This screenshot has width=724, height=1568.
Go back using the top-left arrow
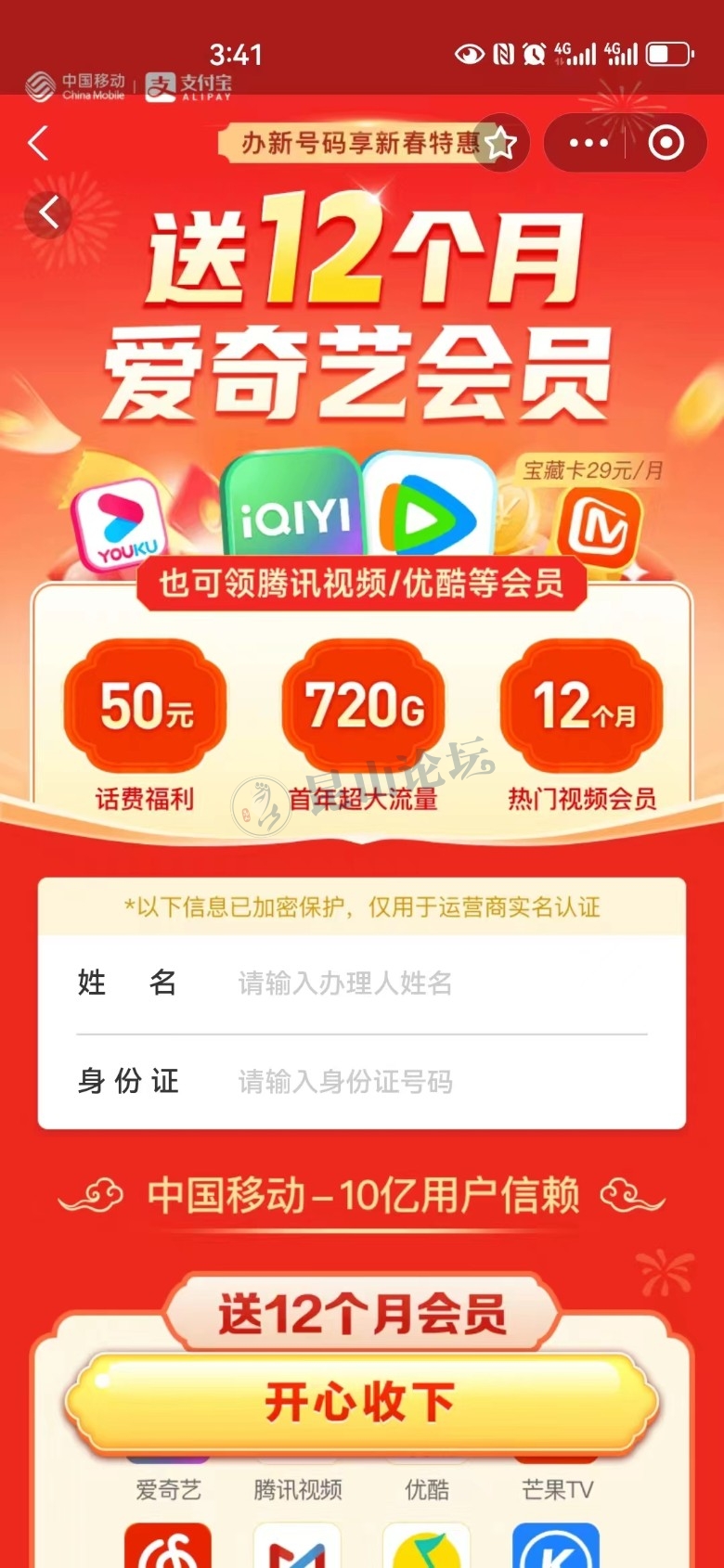pos(39,144)
